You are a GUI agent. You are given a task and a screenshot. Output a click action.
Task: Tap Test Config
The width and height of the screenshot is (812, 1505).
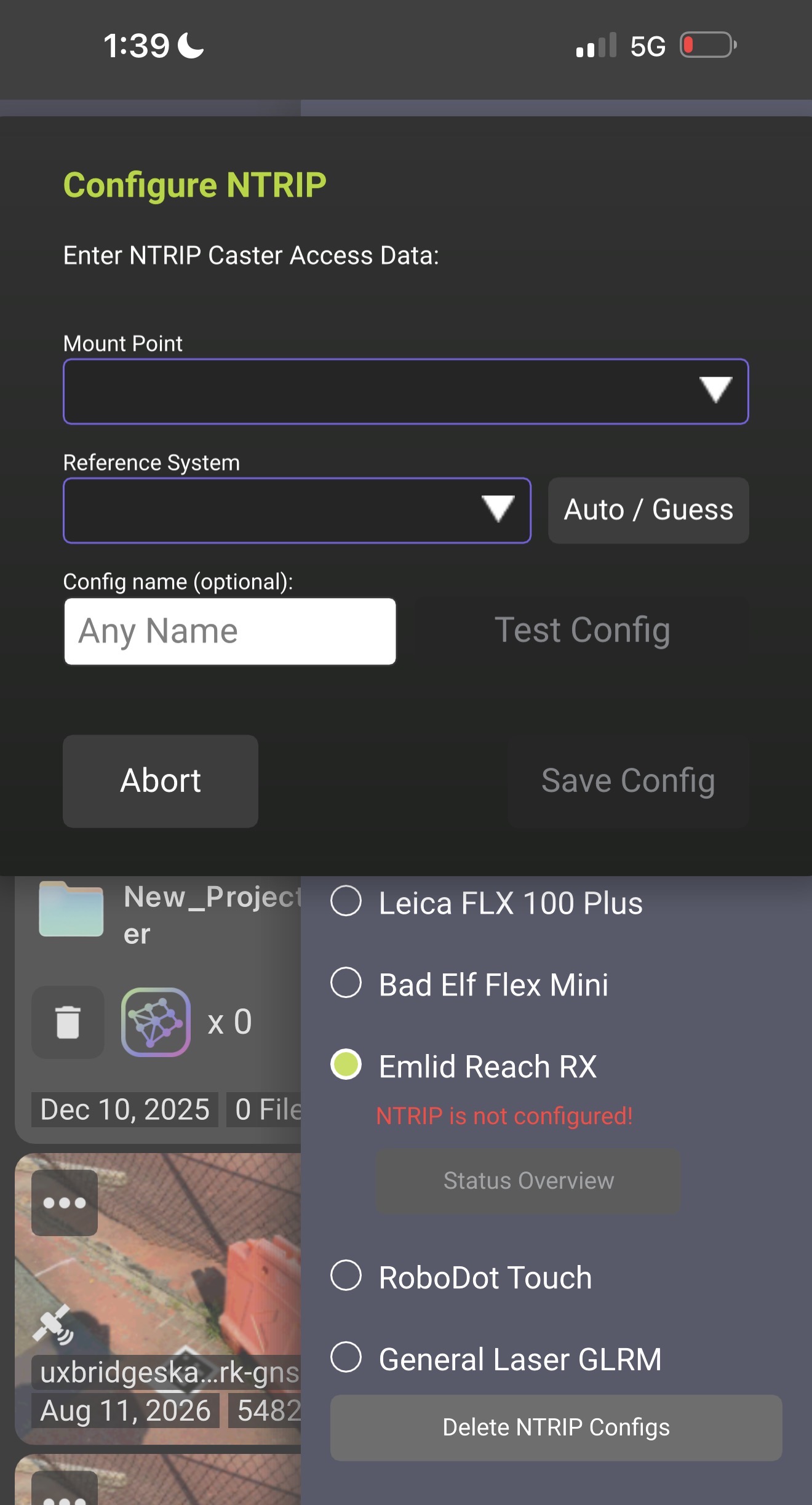(x=582, y=631)
